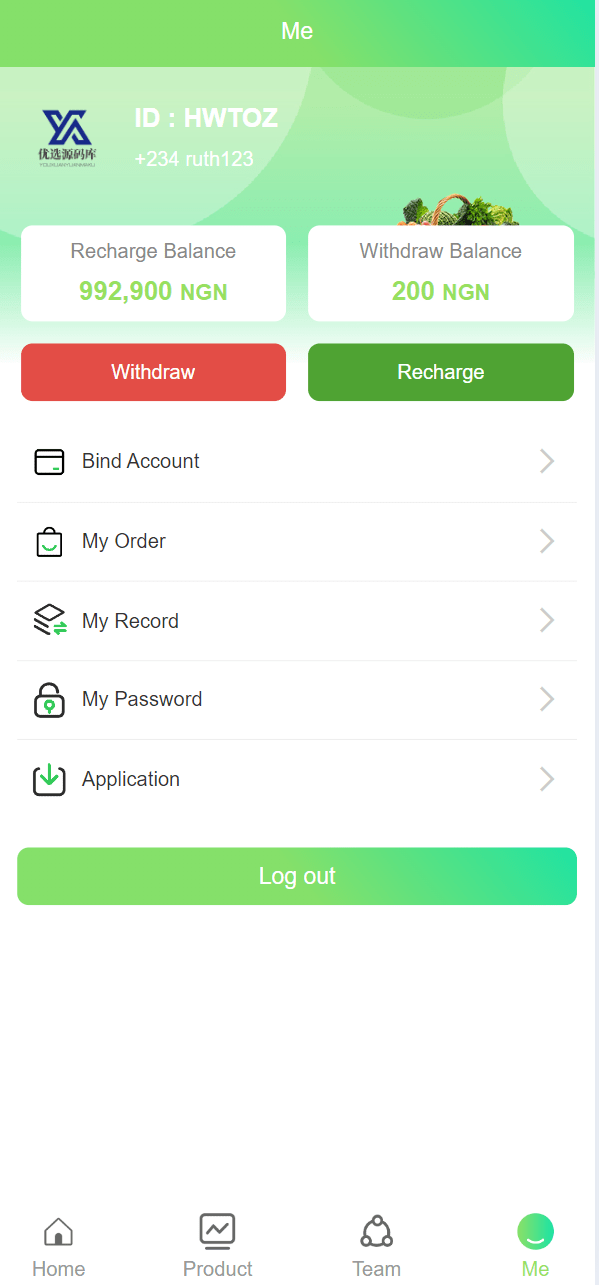Log out of the account
This screenshot has height=1285, width=599.
pos(297,876)
